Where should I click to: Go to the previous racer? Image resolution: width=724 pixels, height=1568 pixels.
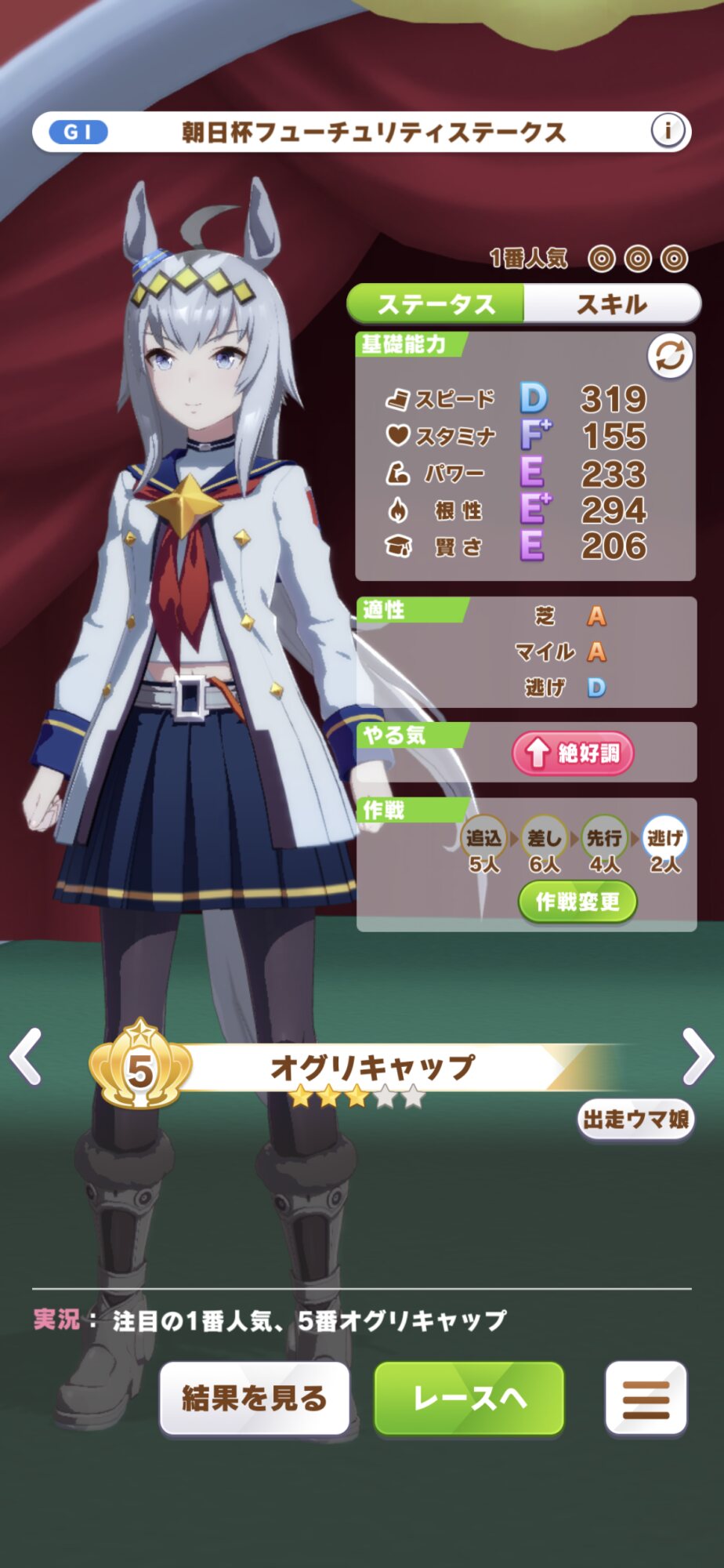click(27, 1057)
